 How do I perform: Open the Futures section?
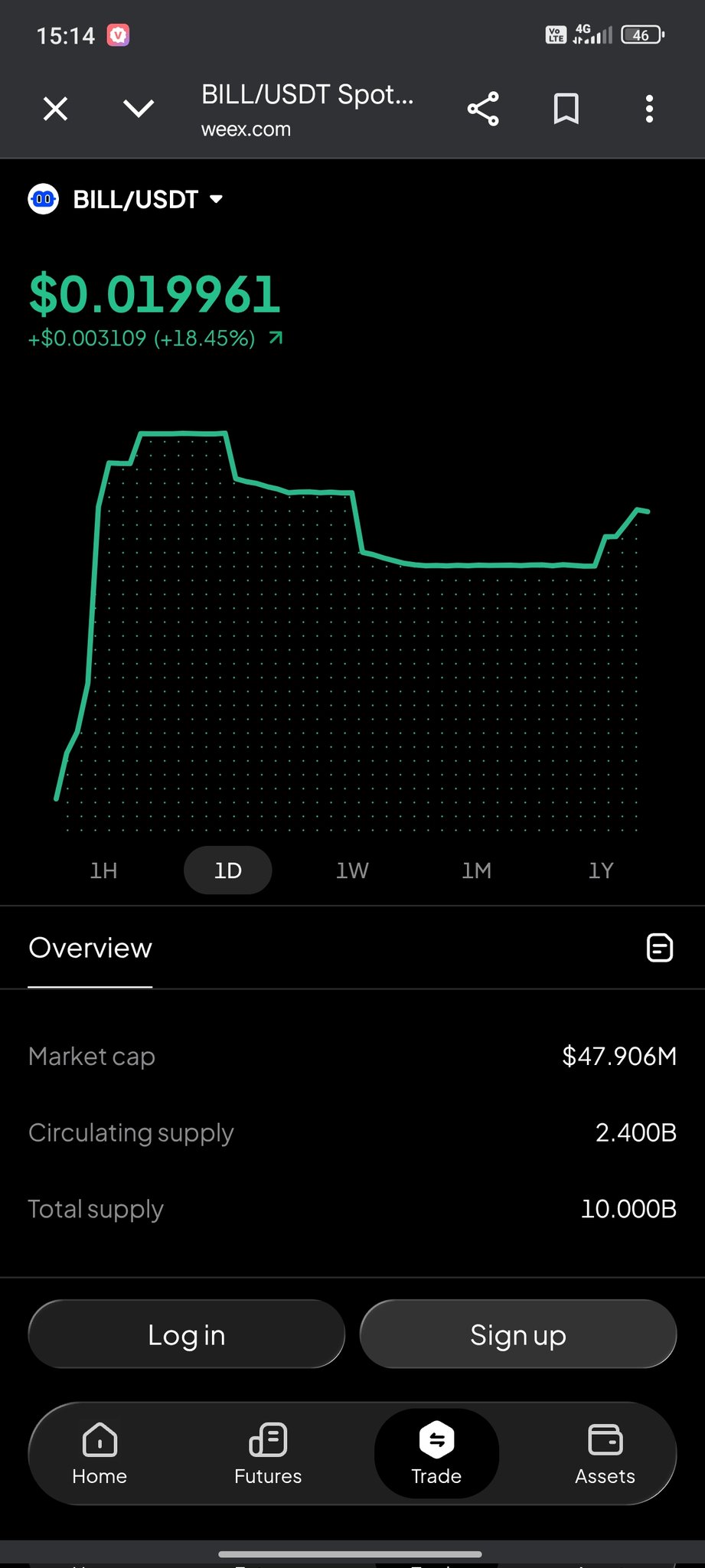pyautogui.click(x=268, y=1454)
